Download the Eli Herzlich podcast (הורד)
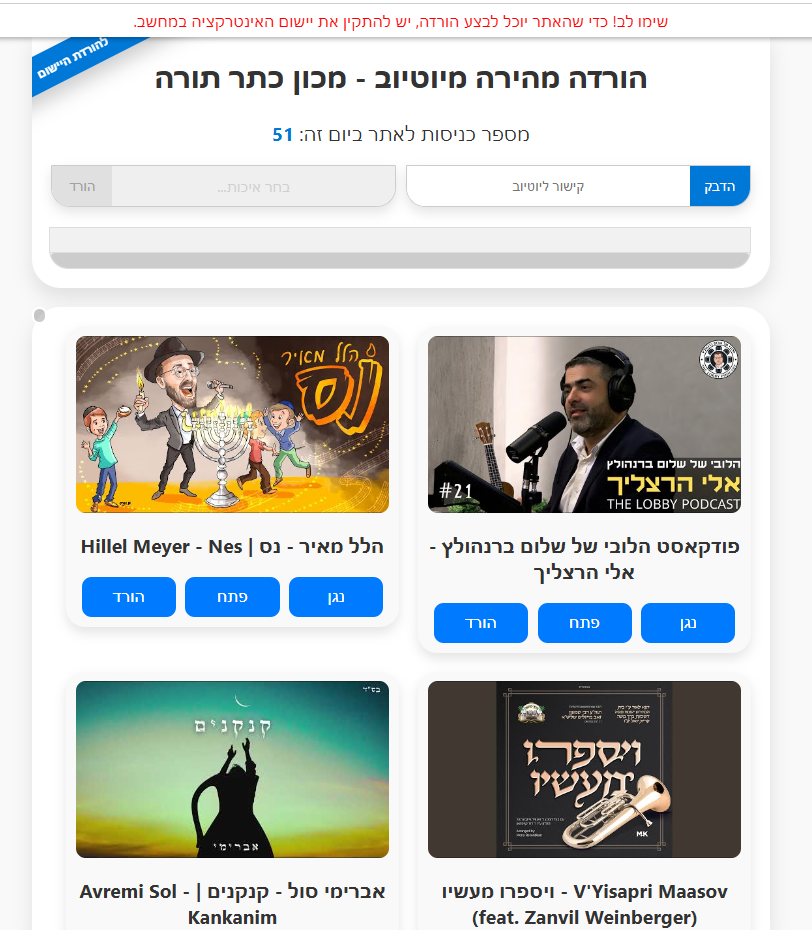The height and width of the screenshot is (930, 812). (481, 623)
